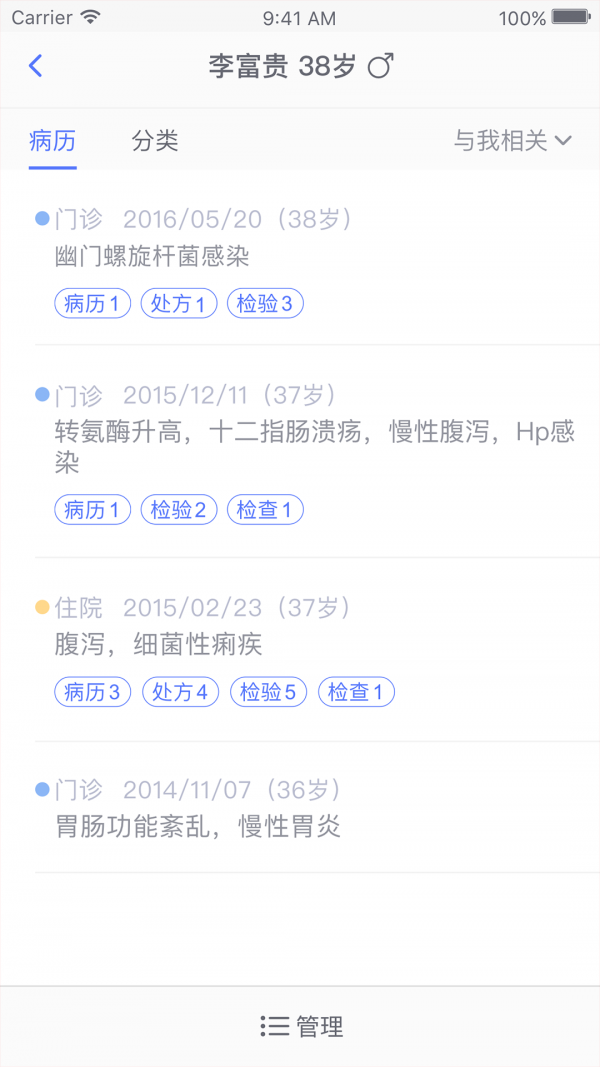Open the 2015/02/23 住院 record
This screenshot has height=1067, width=600.
[x=300, y=626]
